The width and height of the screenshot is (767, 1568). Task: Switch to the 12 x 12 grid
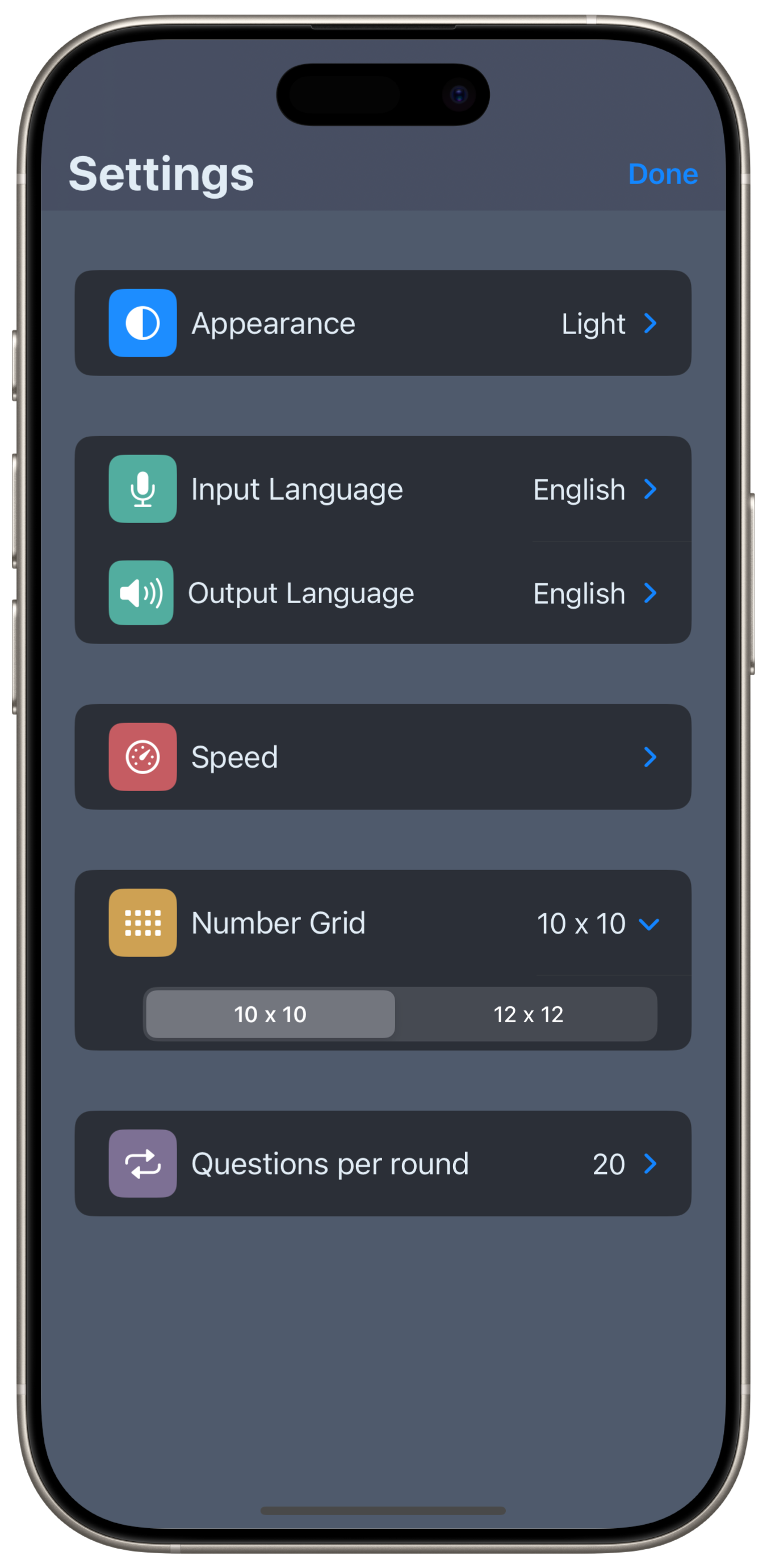[x=528, y=1014]
